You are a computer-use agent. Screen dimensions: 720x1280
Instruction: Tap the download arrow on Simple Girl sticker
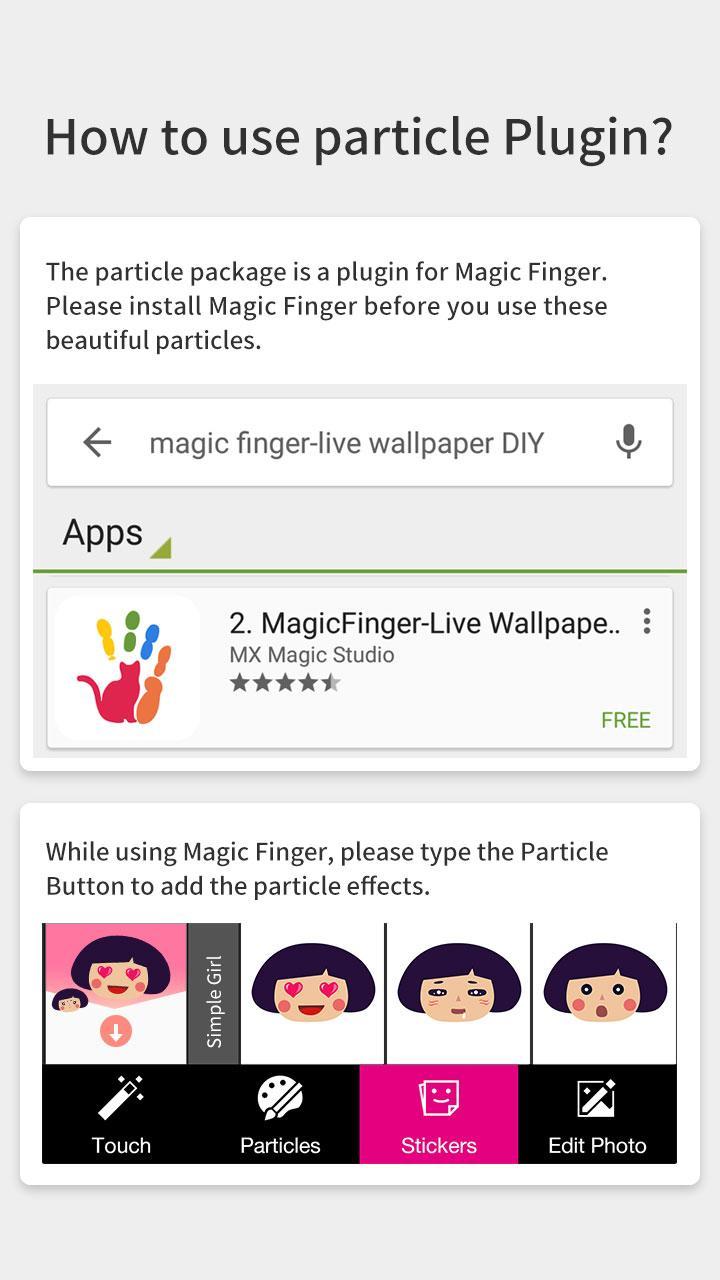(113, 1029)
